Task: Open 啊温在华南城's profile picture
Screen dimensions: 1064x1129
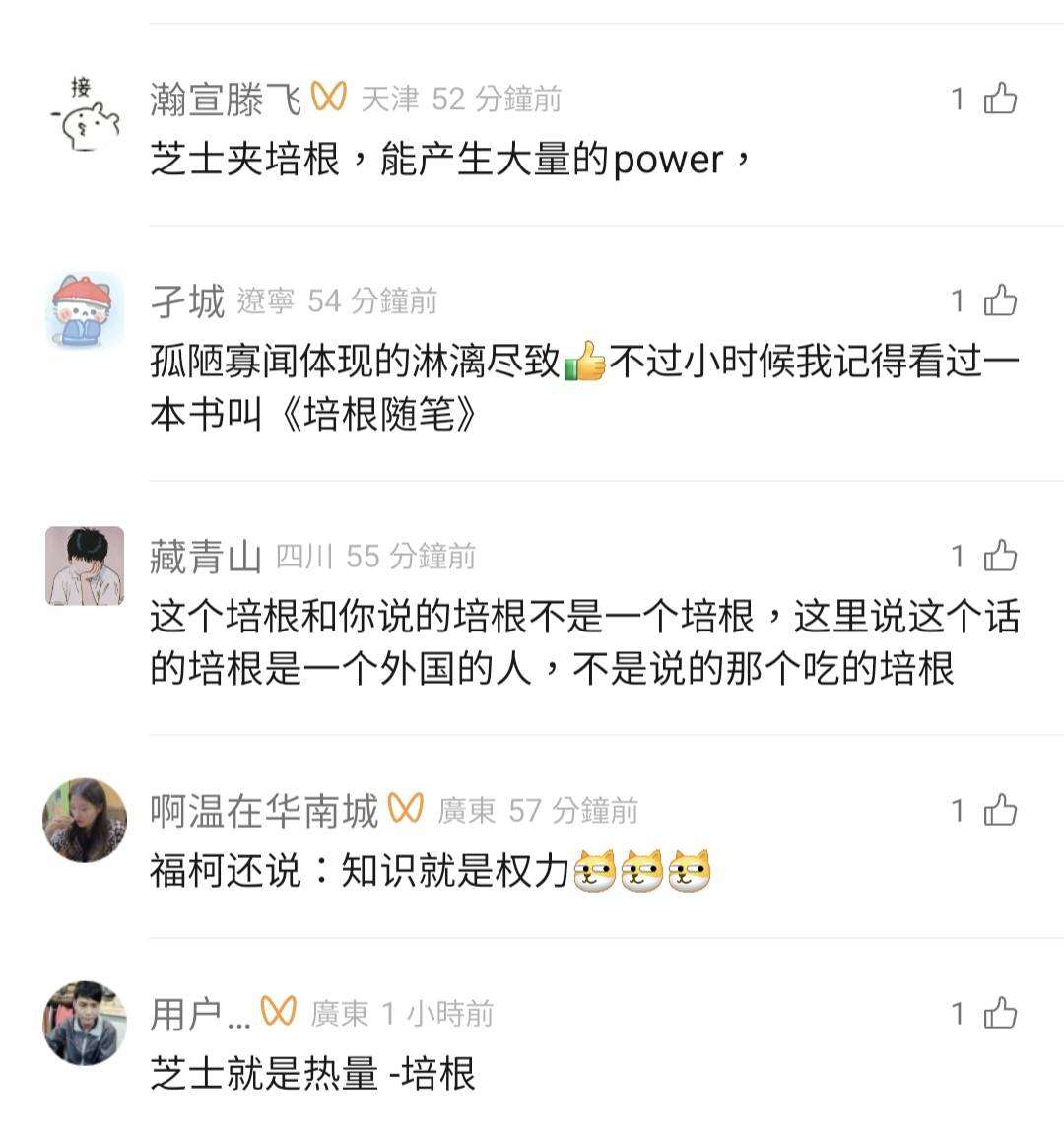Action: [x=85, y=820]
